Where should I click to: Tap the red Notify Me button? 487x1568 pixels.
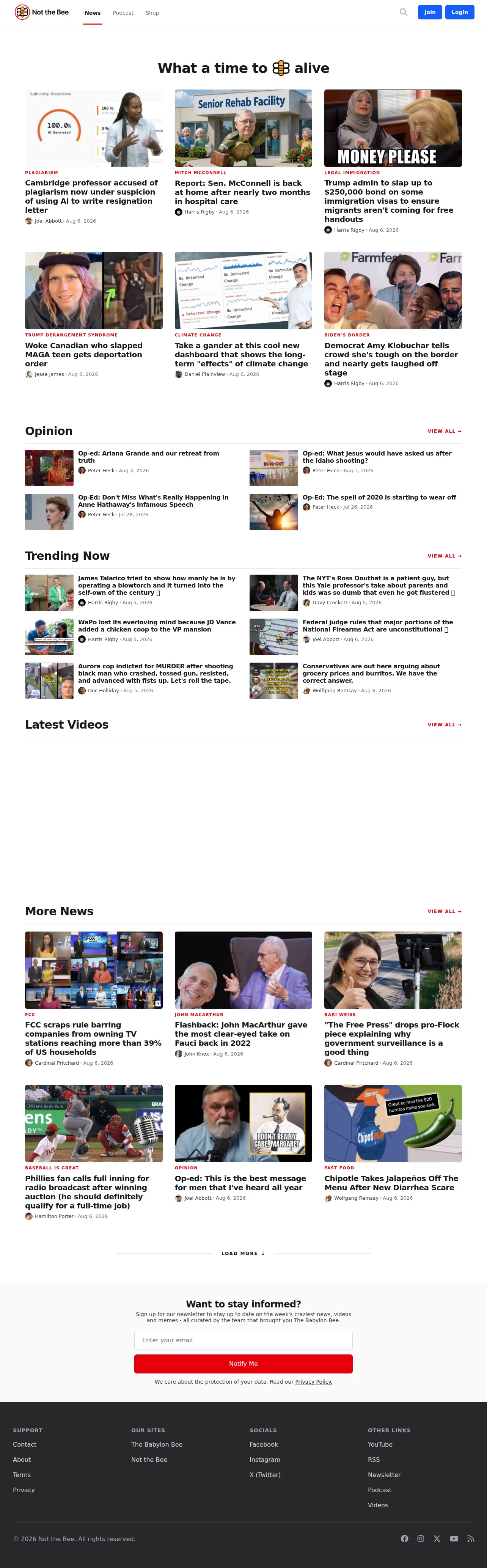pos(243,1364)
